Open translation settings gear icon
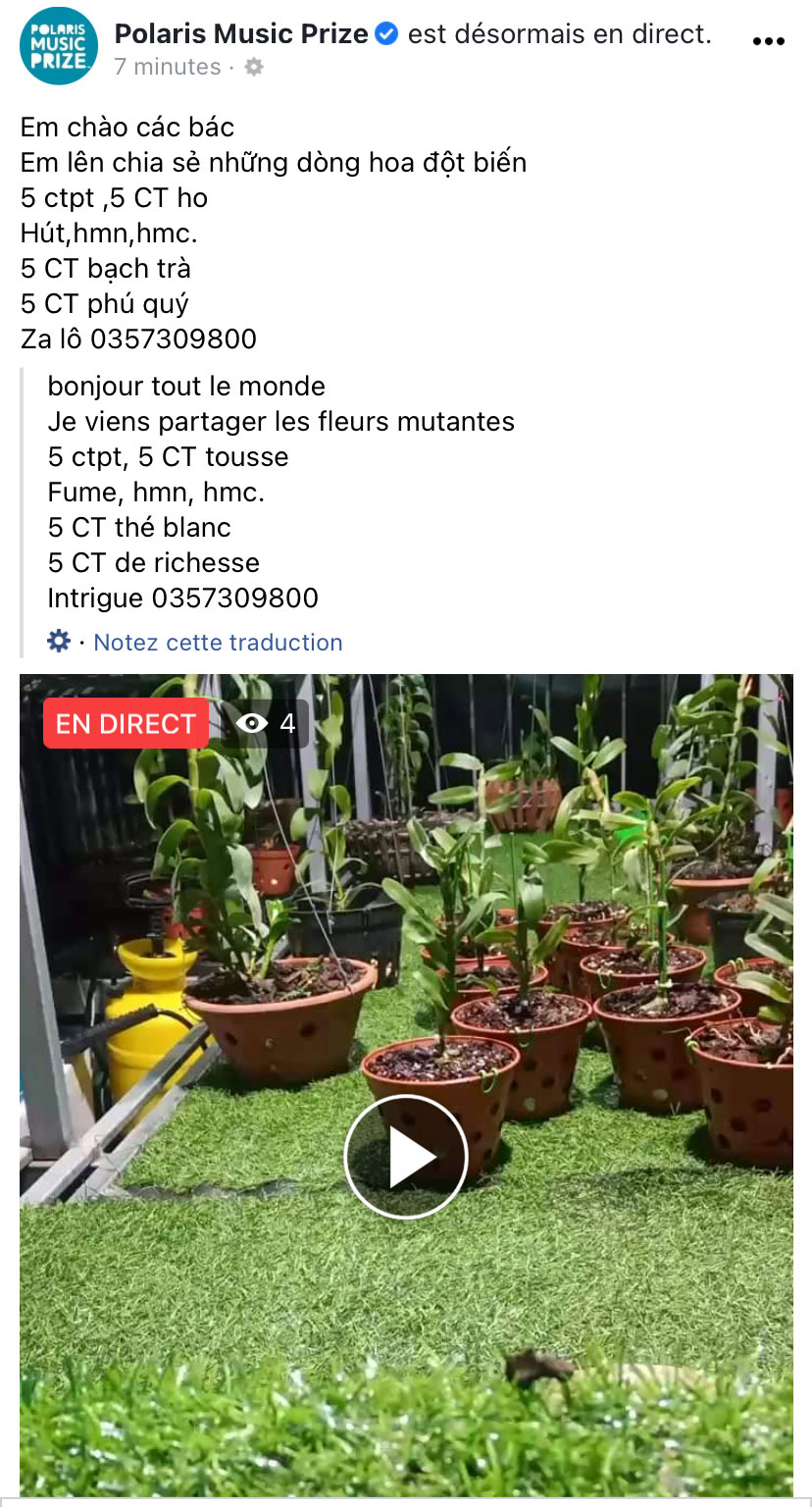Screen dimensions: 812x1507 click(x=59, y=642)
